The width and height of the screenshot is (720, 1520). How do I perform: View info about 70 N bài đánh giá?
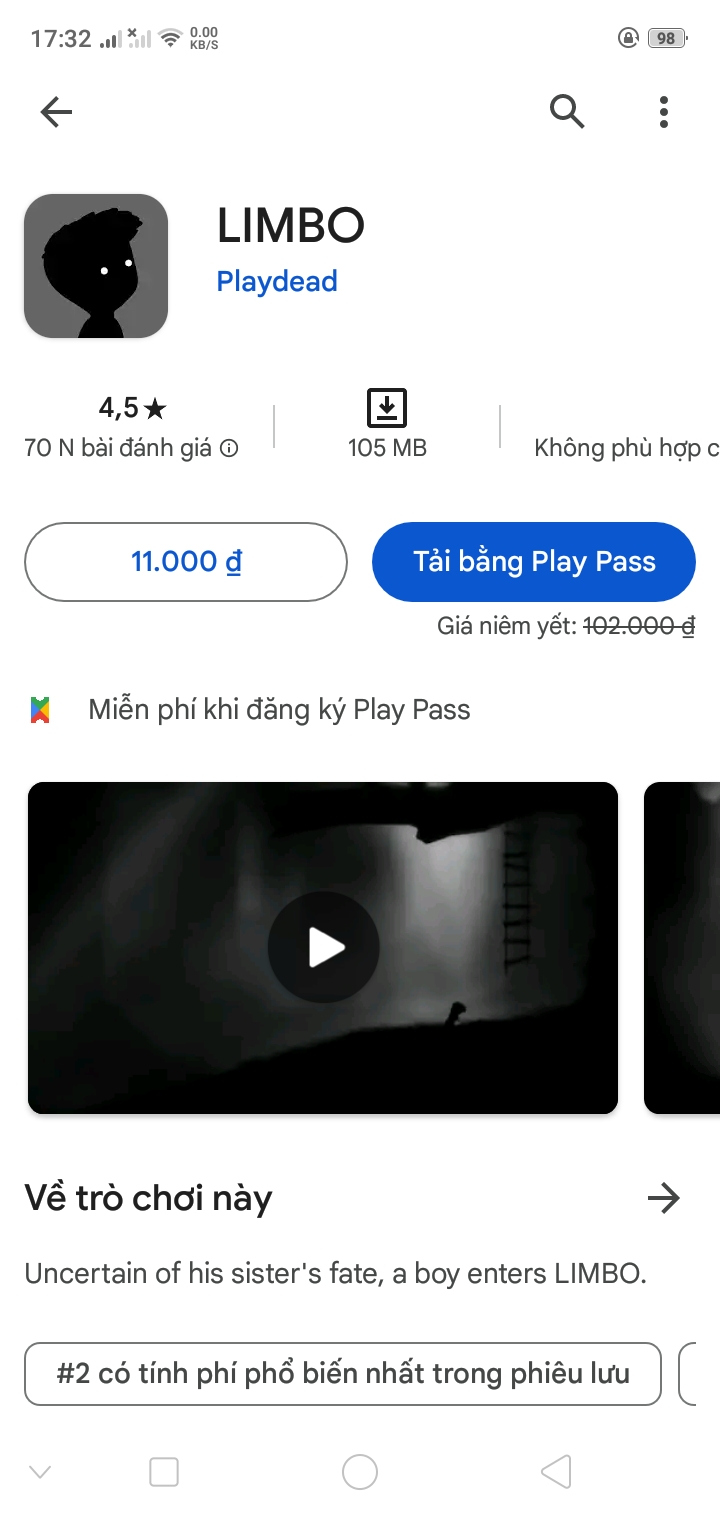point(229,448)
